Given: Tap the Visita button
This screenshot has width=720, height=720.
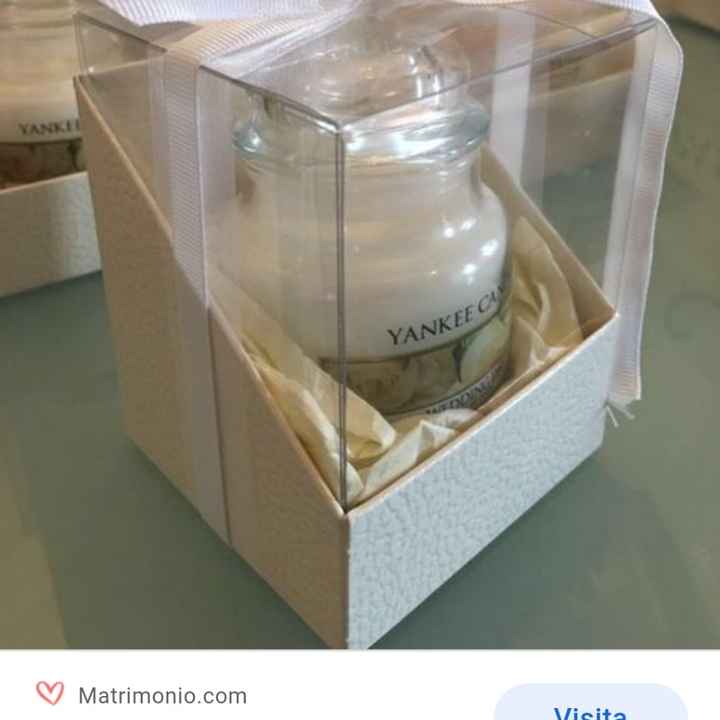Looking at the screenshot, I should (x=590, y=706).
